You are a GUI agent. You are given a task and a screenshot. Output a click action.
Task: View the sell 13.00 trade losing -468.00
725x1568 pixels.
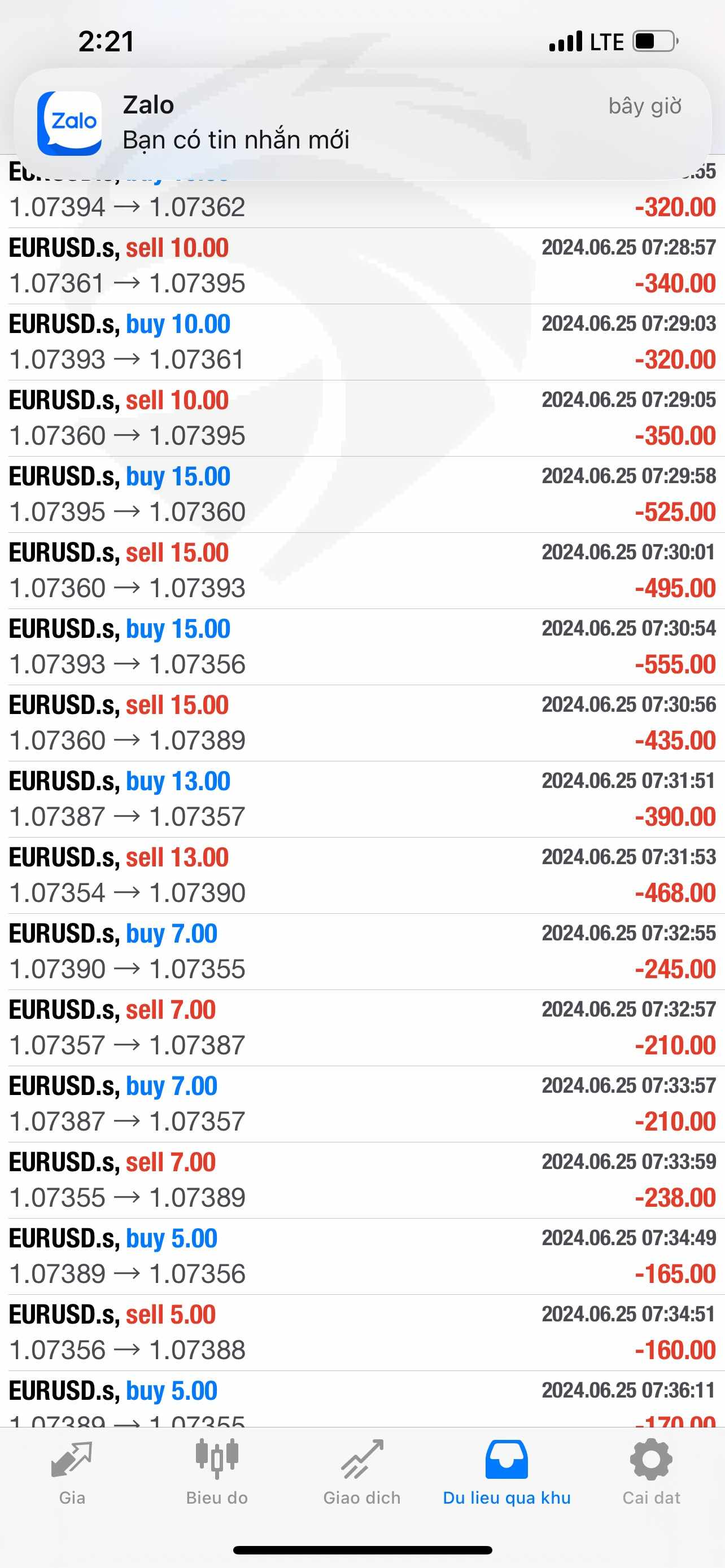tap(362, 875)
